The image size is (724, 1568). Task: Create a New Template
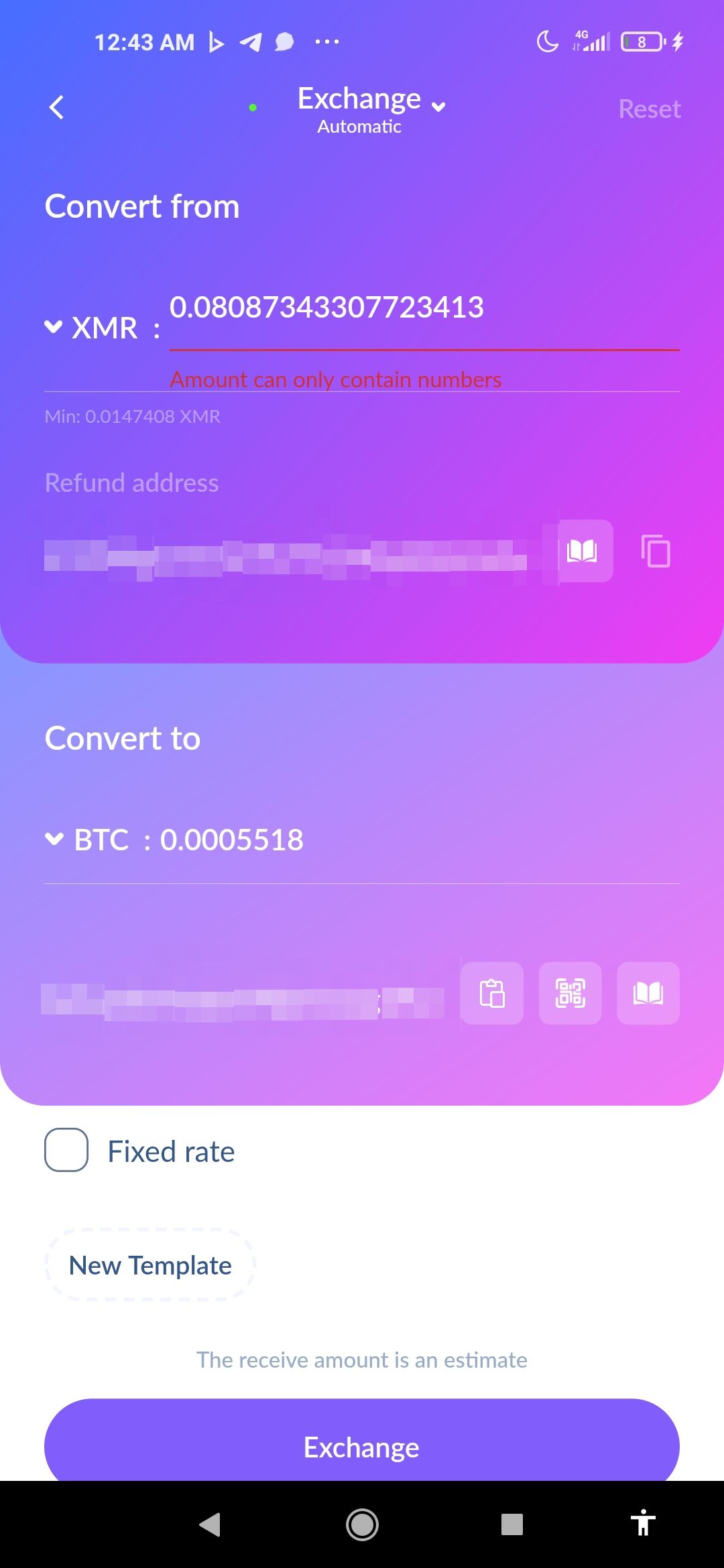[150, 1265]
